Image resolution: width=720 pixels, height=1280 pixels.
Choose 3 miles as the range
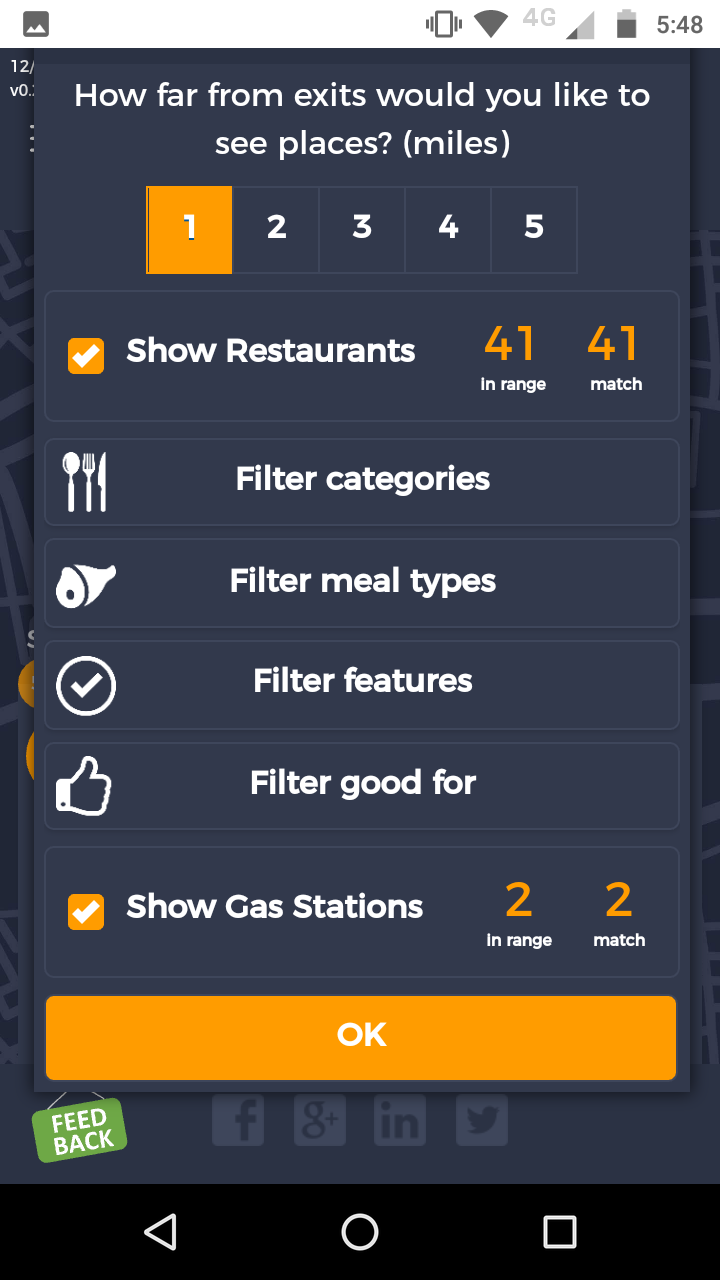[362, 229]
